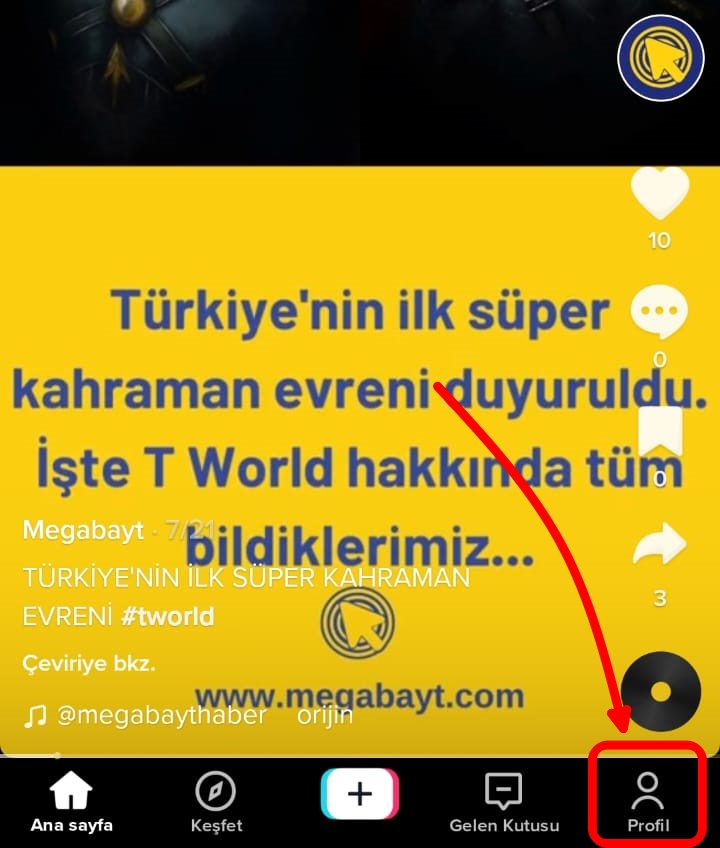
Task: Like the Megabayt video
Action: [660, 194]
